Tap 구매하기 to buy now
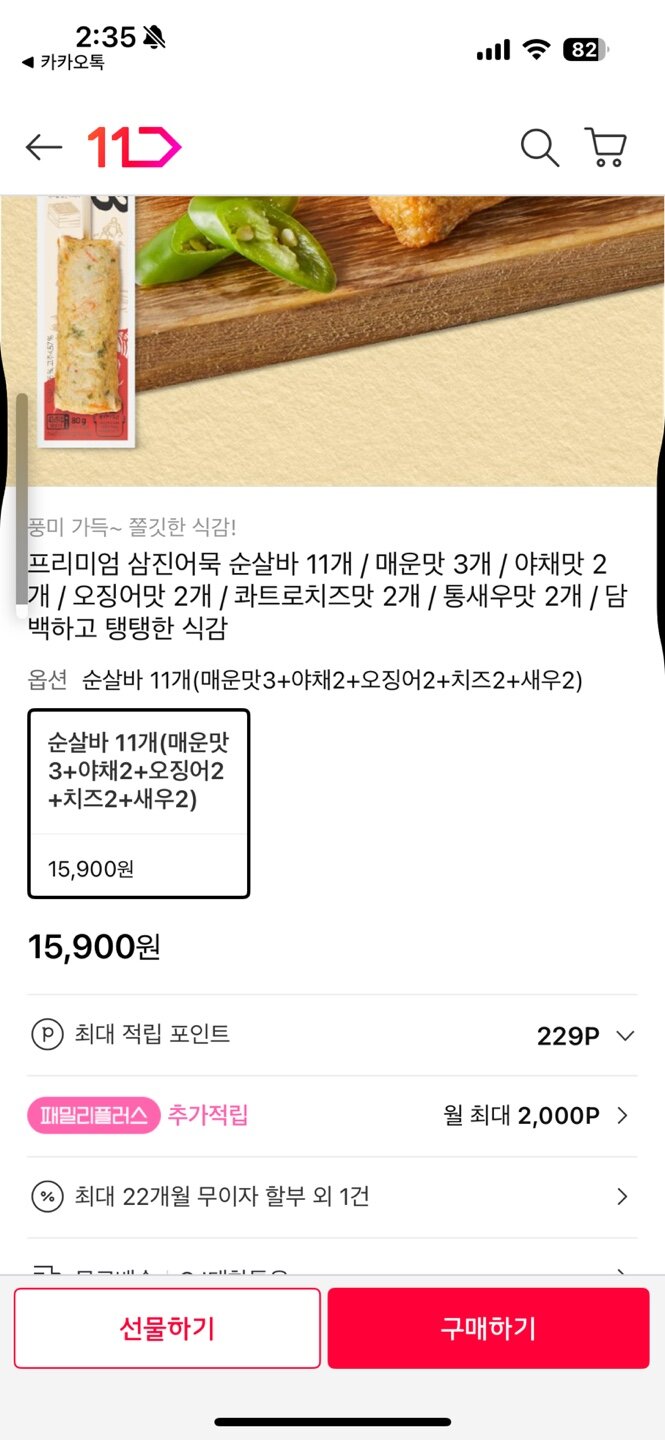 click(x=488, y=1328)
